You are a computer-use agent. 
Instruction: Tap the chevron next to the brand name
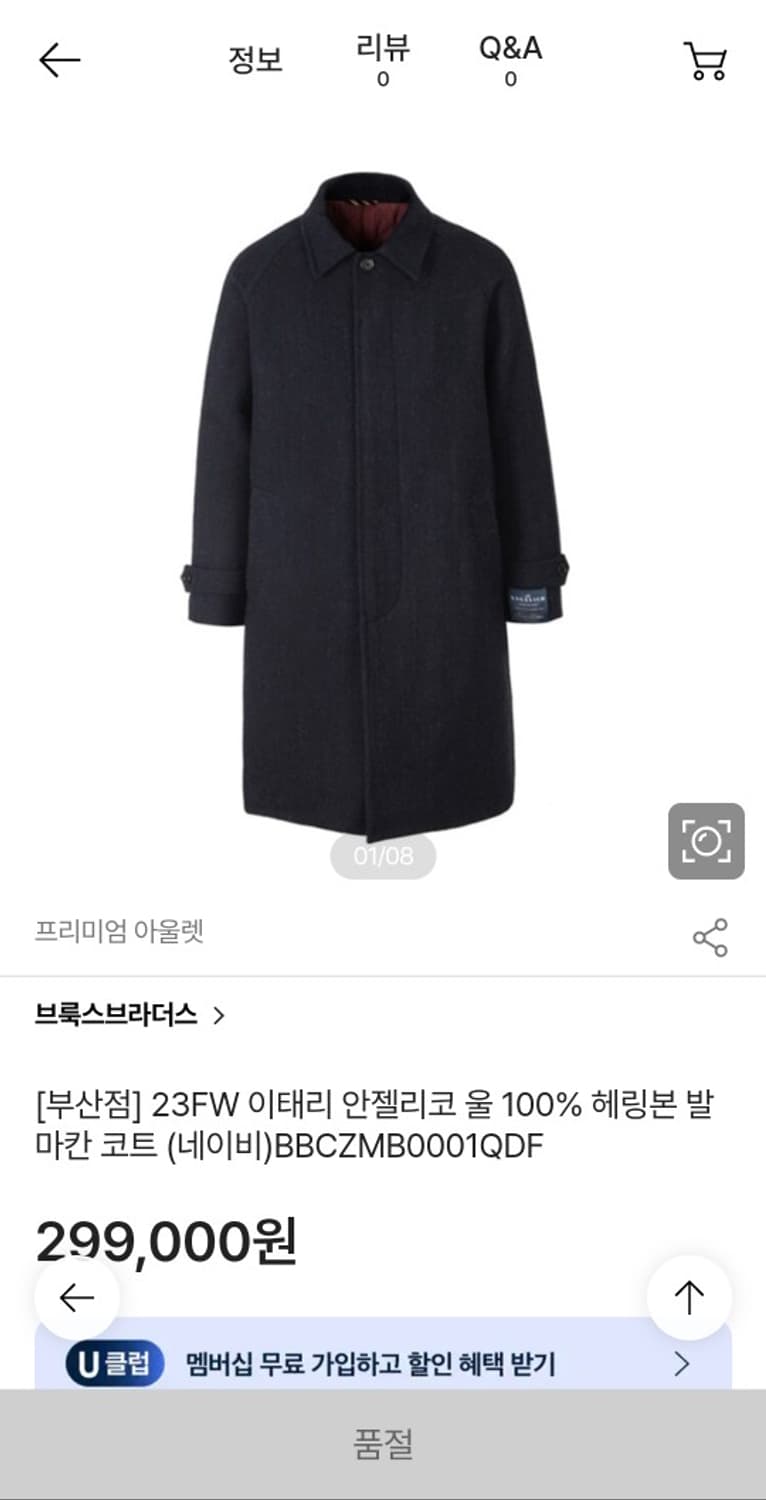click(219, 1017)
